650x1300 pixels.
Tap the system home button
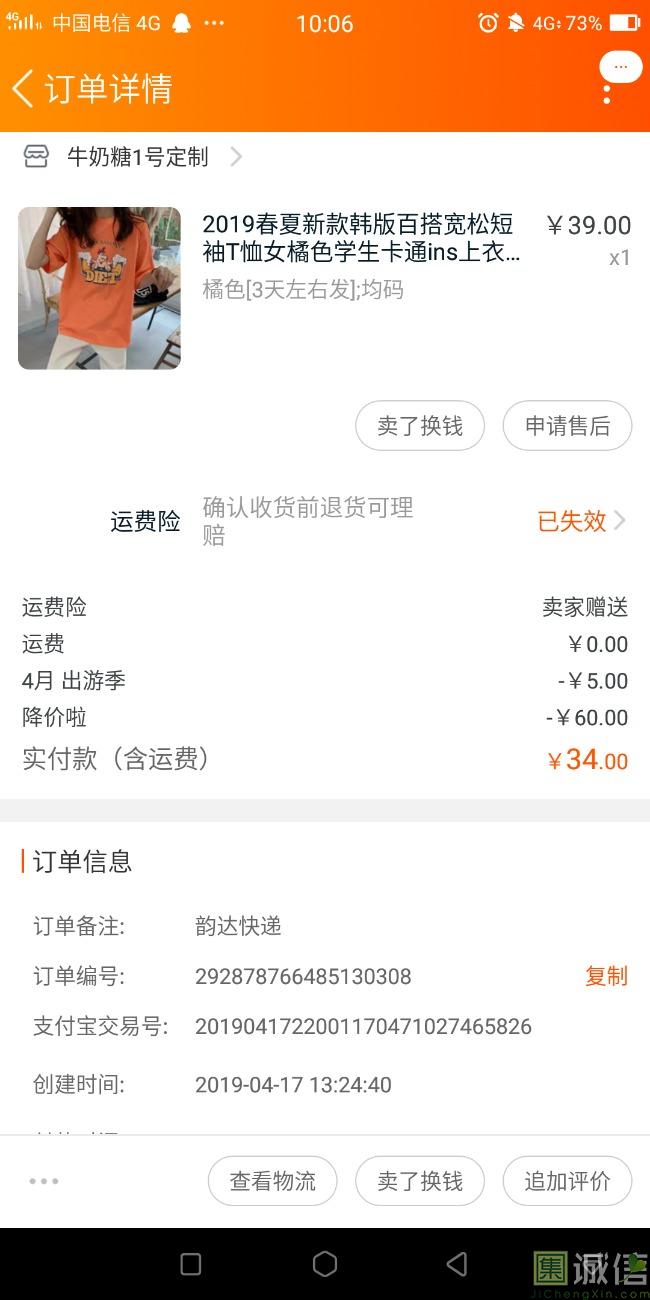[x=325, y=1264]
